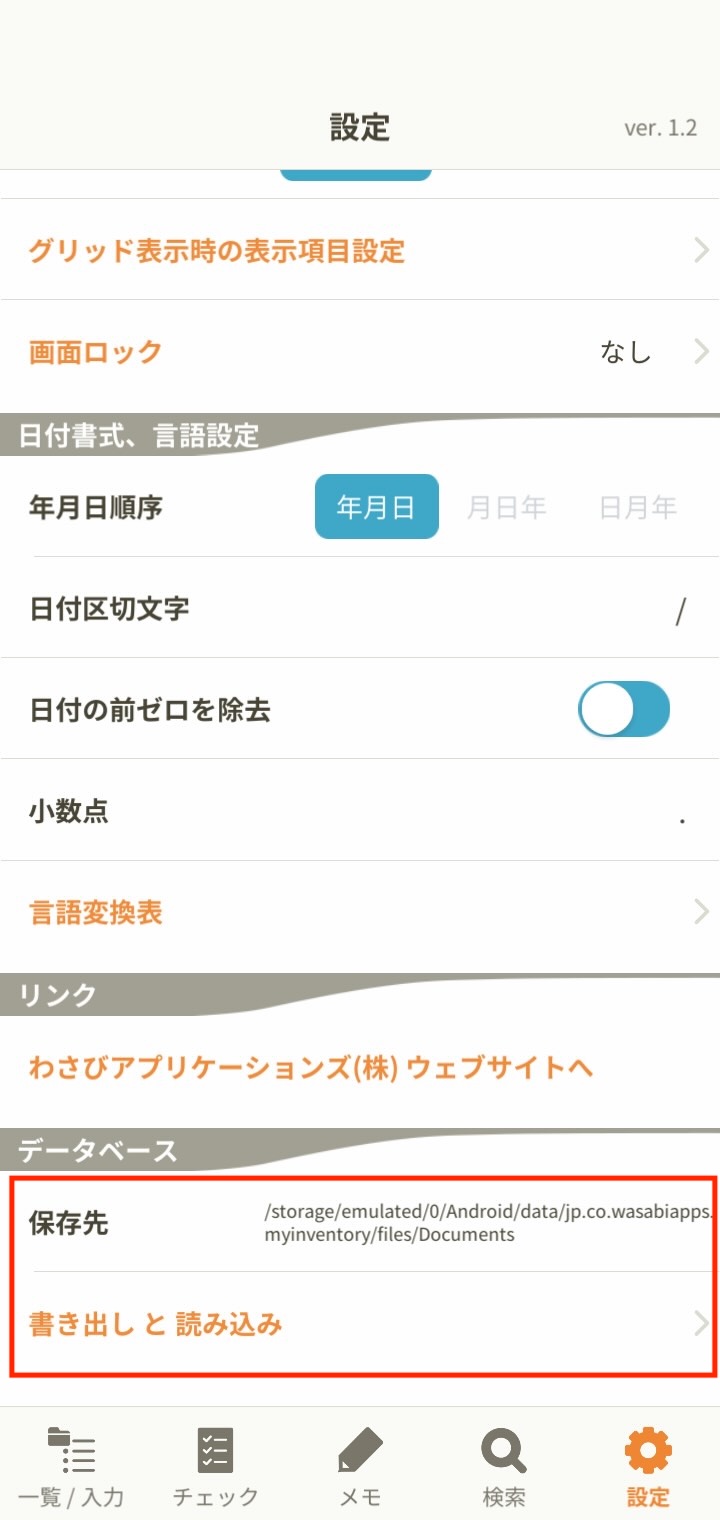Toggle 日付の前ゼロを除去 switch
The height and width of the screenshot is (1520, 720).
[624, 709]
